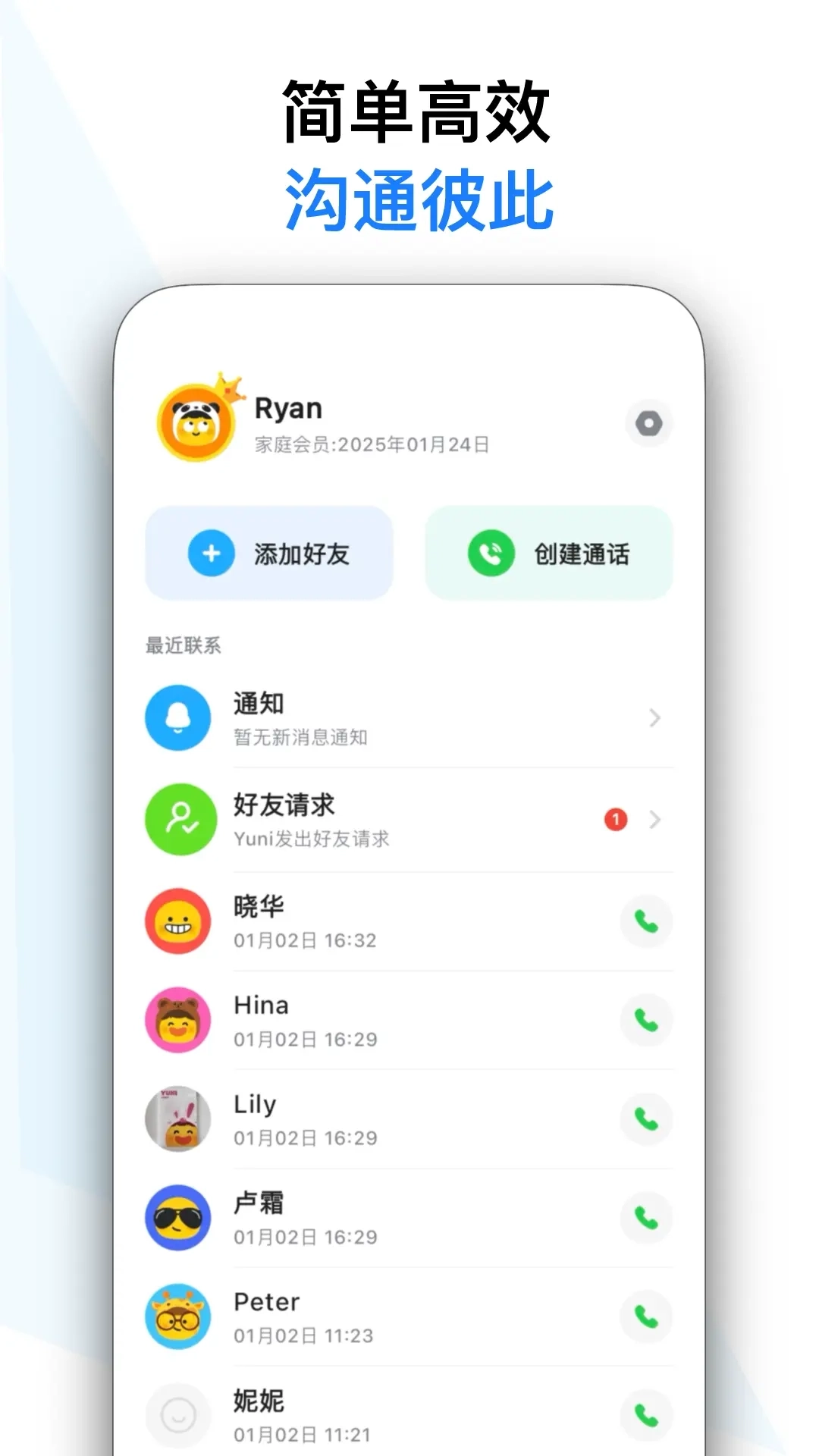Start a call with Hina via her phone icon
Image resolution: width=819 pixels, height=1456 pixels.
(645, 1021)
